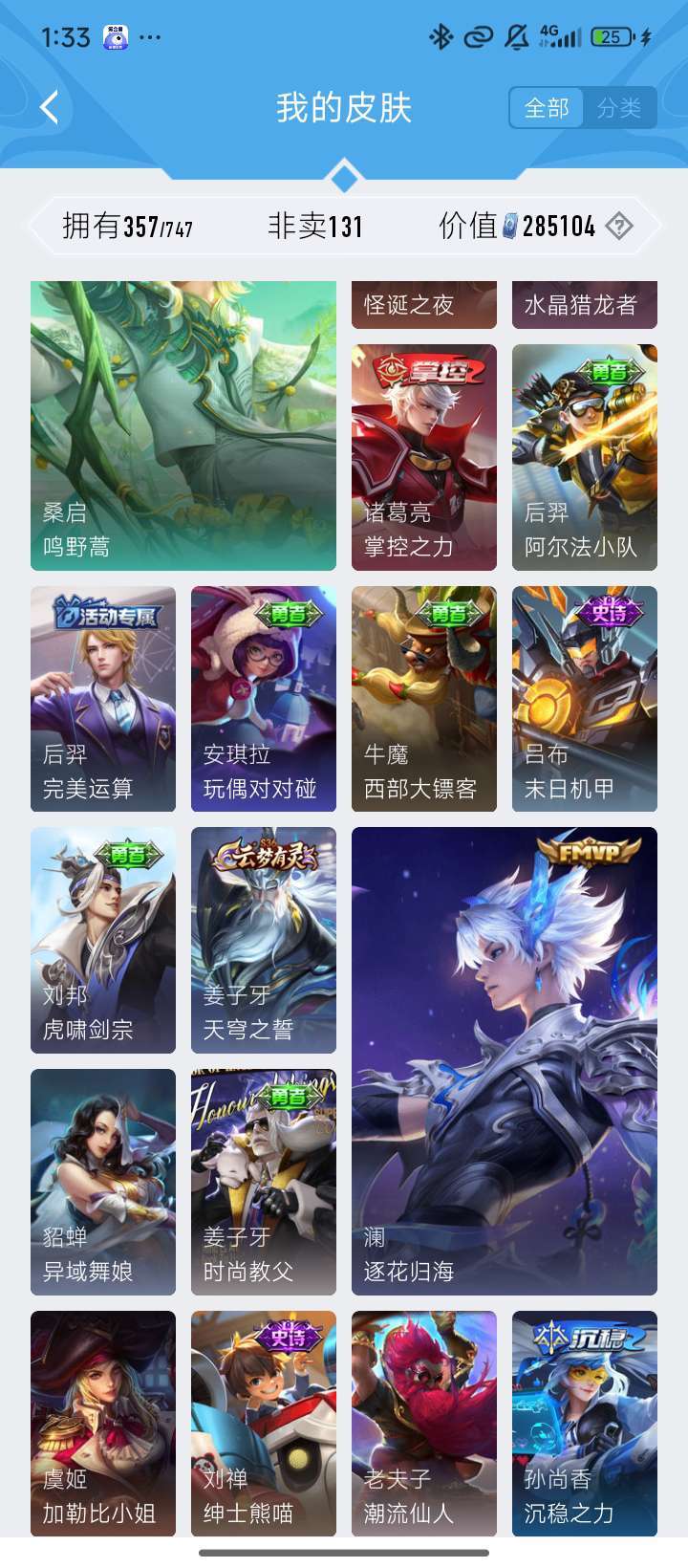Open 刘禅 绅士熊喵 skin
This screenshot has width=688, height=1568.
coord(264,1423)
